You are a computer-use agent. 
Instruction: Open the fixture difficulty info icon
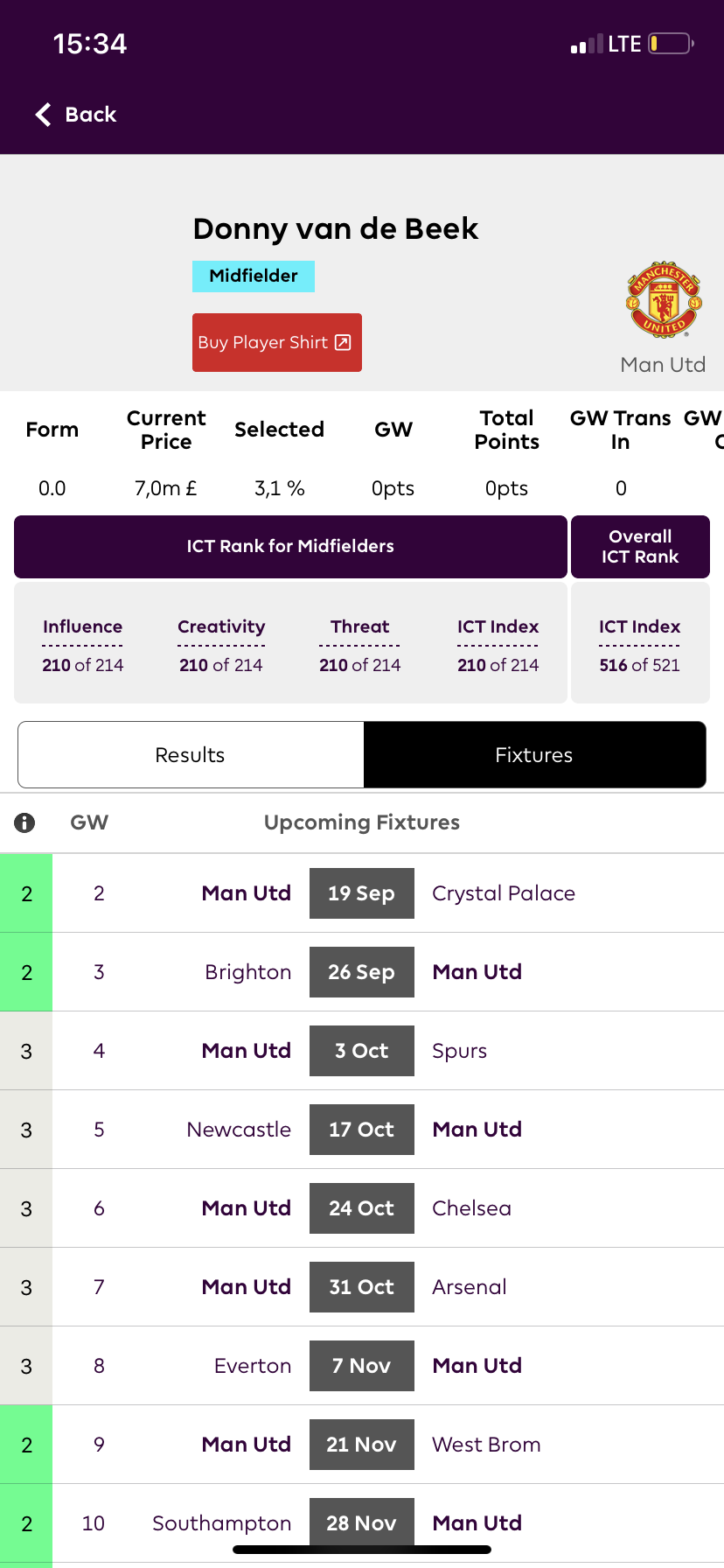(24, 822)
